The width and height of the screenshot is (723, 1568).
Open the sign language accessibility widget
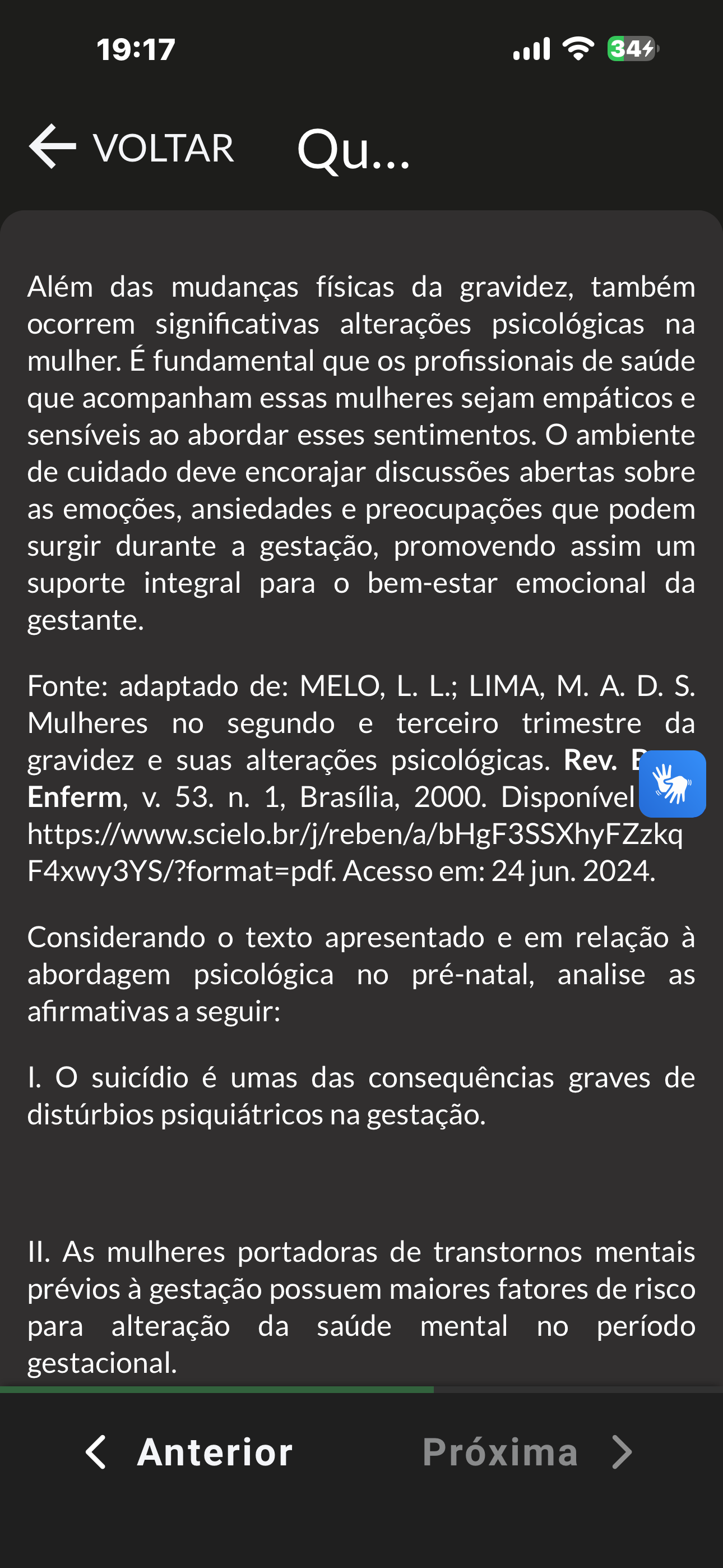[x=673, y=784]
